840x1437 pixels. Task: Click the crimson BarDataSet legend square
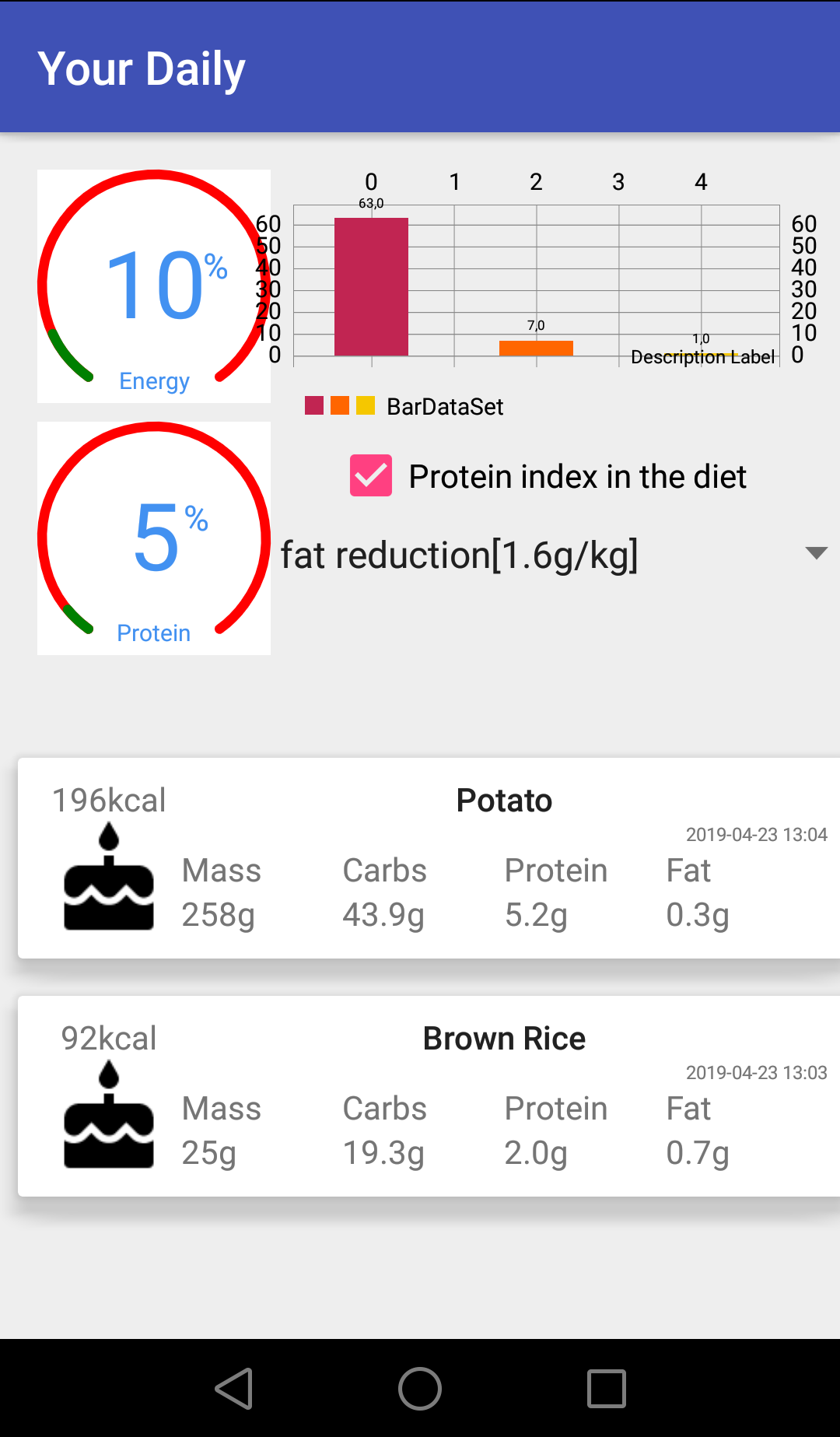313,406
